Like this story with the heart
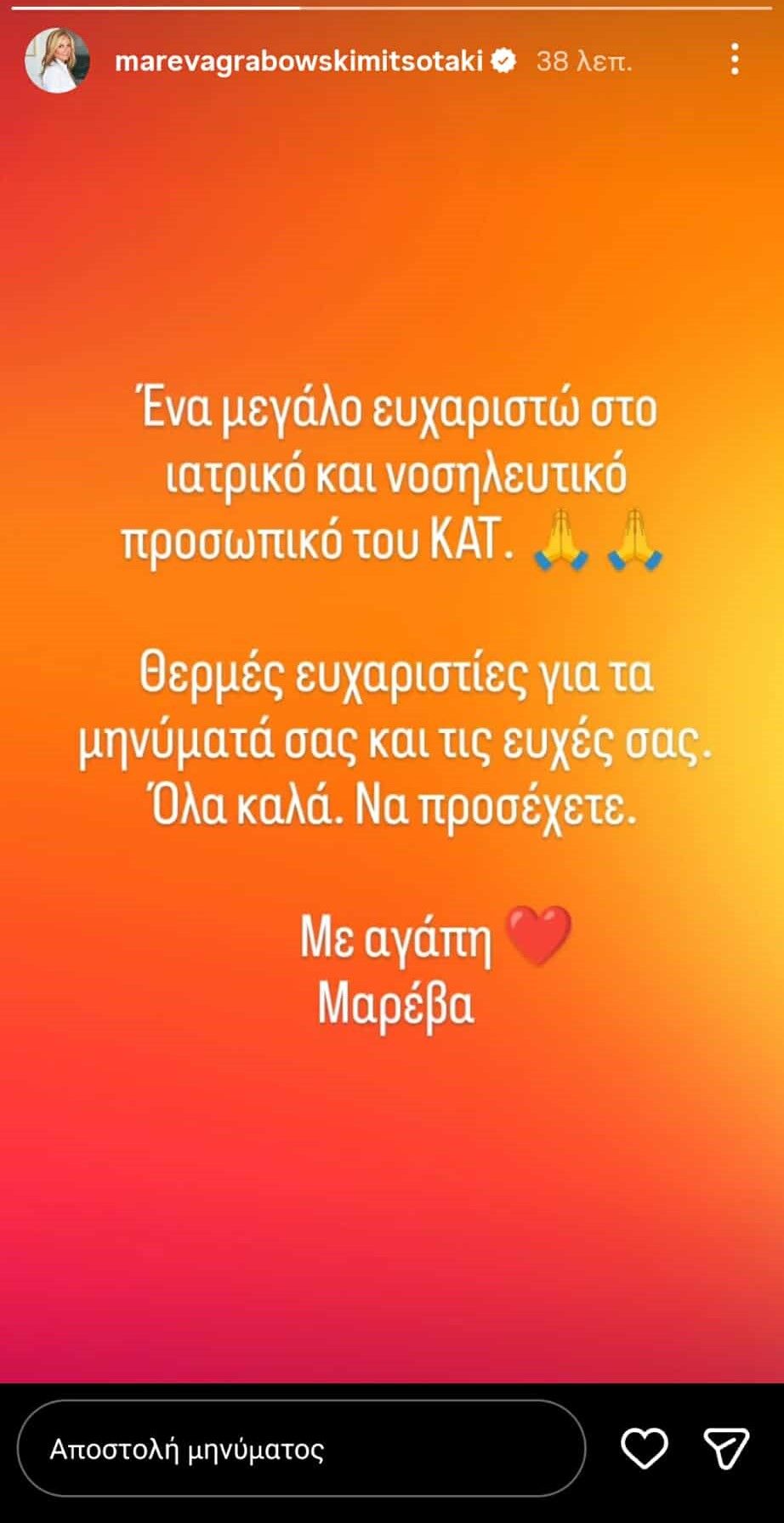Screen dimensions: 784x1523 (645, 1449)
